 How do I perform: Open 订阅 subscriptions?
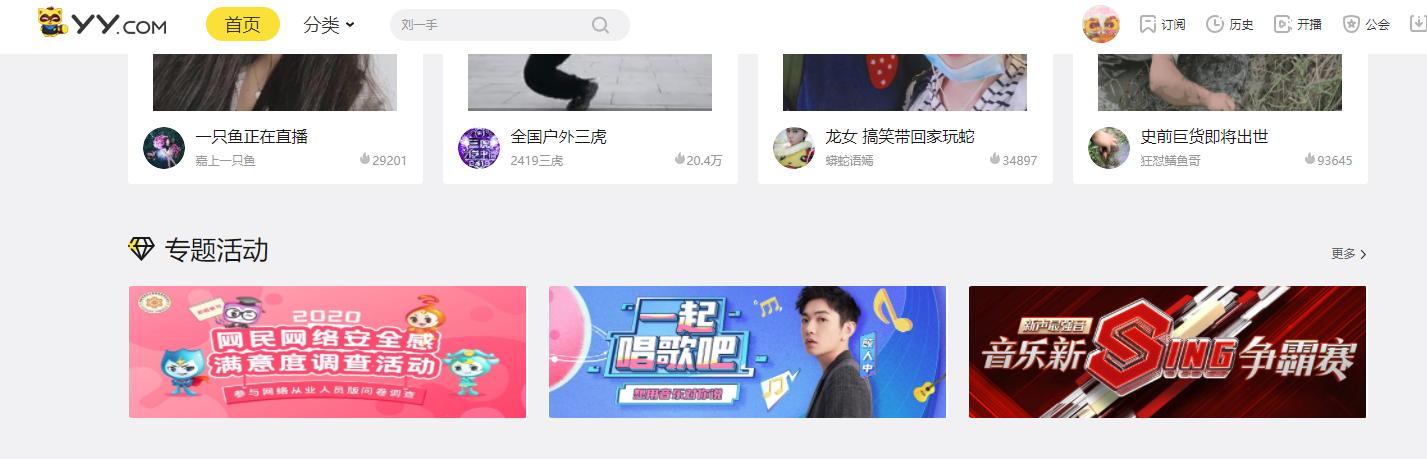pyautogui.click(x=1162, y=25)
